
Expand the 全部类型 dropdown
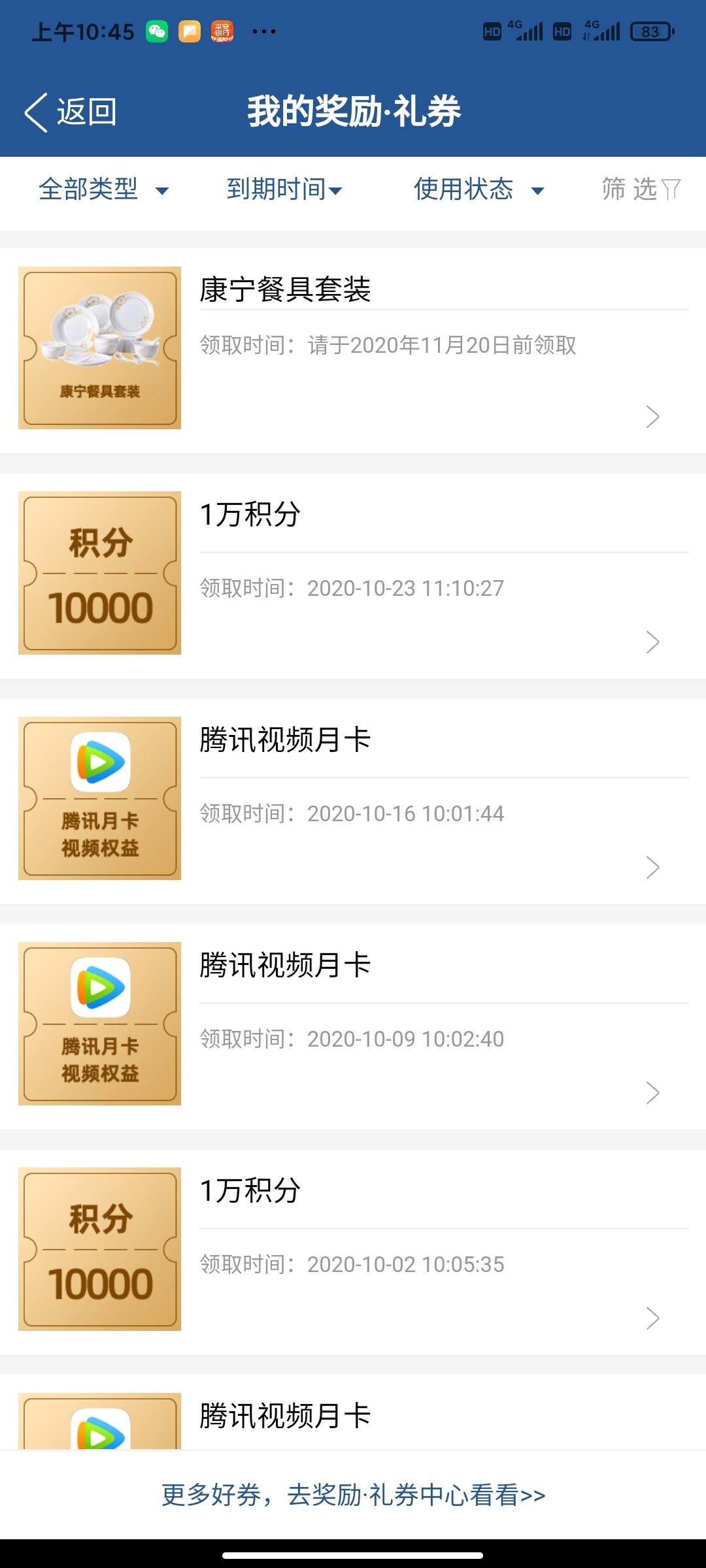coord(105,189)
